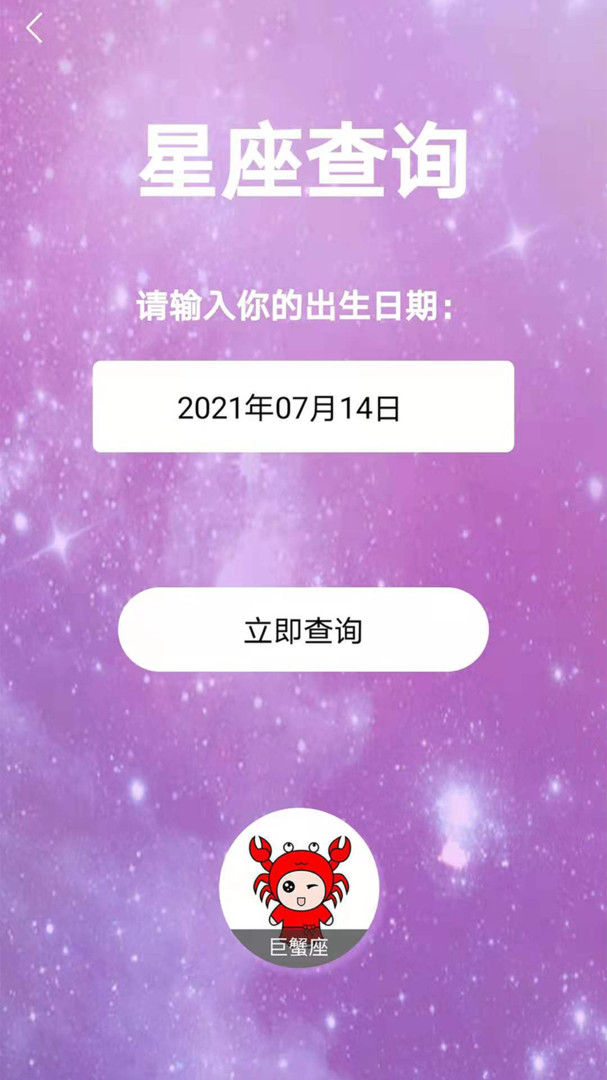Screen dimensions: 607x1080
Task: Go back using the top arrow
Action: pyautogui.click(x=35, y=29)
